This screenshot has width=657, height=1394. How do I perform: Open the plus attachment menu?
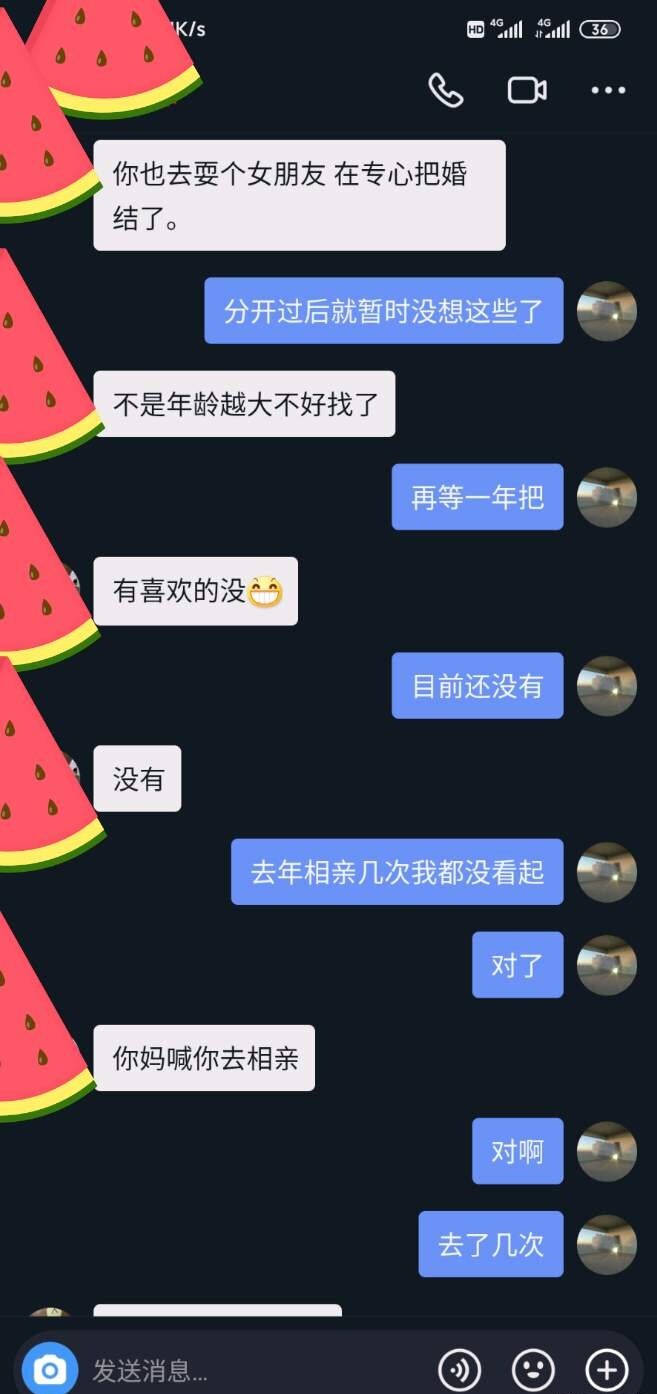tap(606, 1369)
